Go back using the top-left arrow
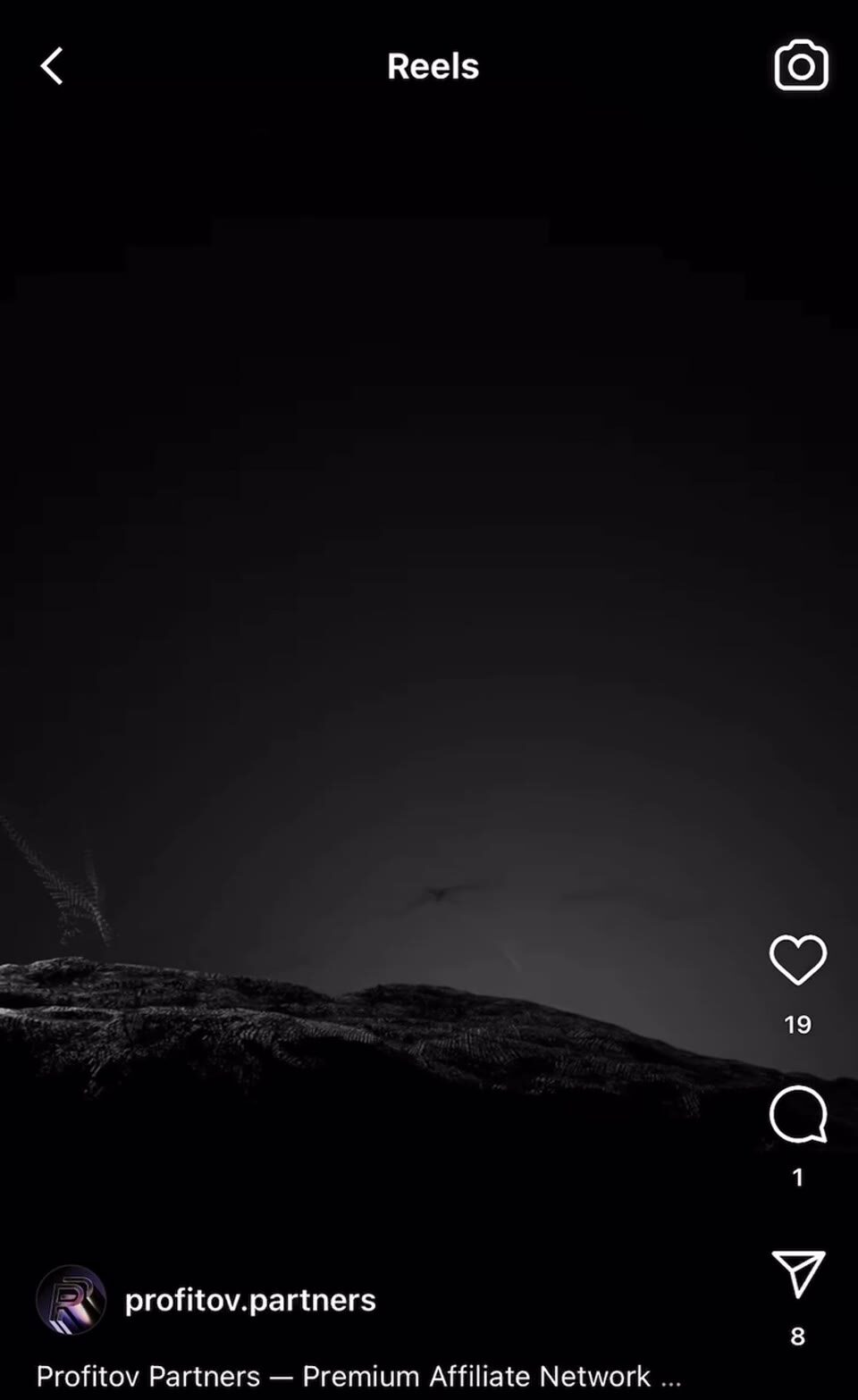 point(52,66)
